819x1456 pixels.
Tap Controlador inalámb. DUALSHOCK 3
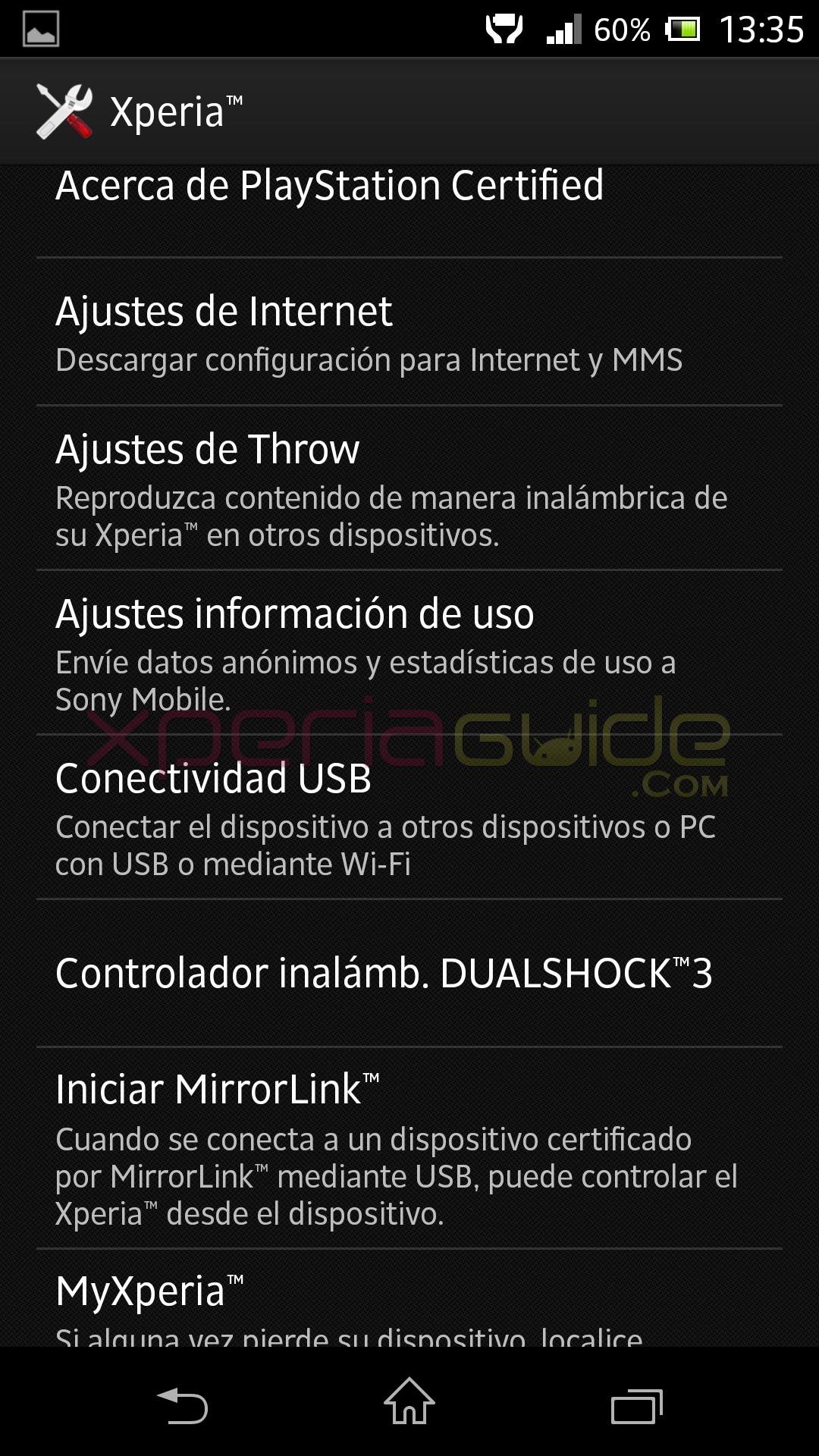(x=409, y=974)
